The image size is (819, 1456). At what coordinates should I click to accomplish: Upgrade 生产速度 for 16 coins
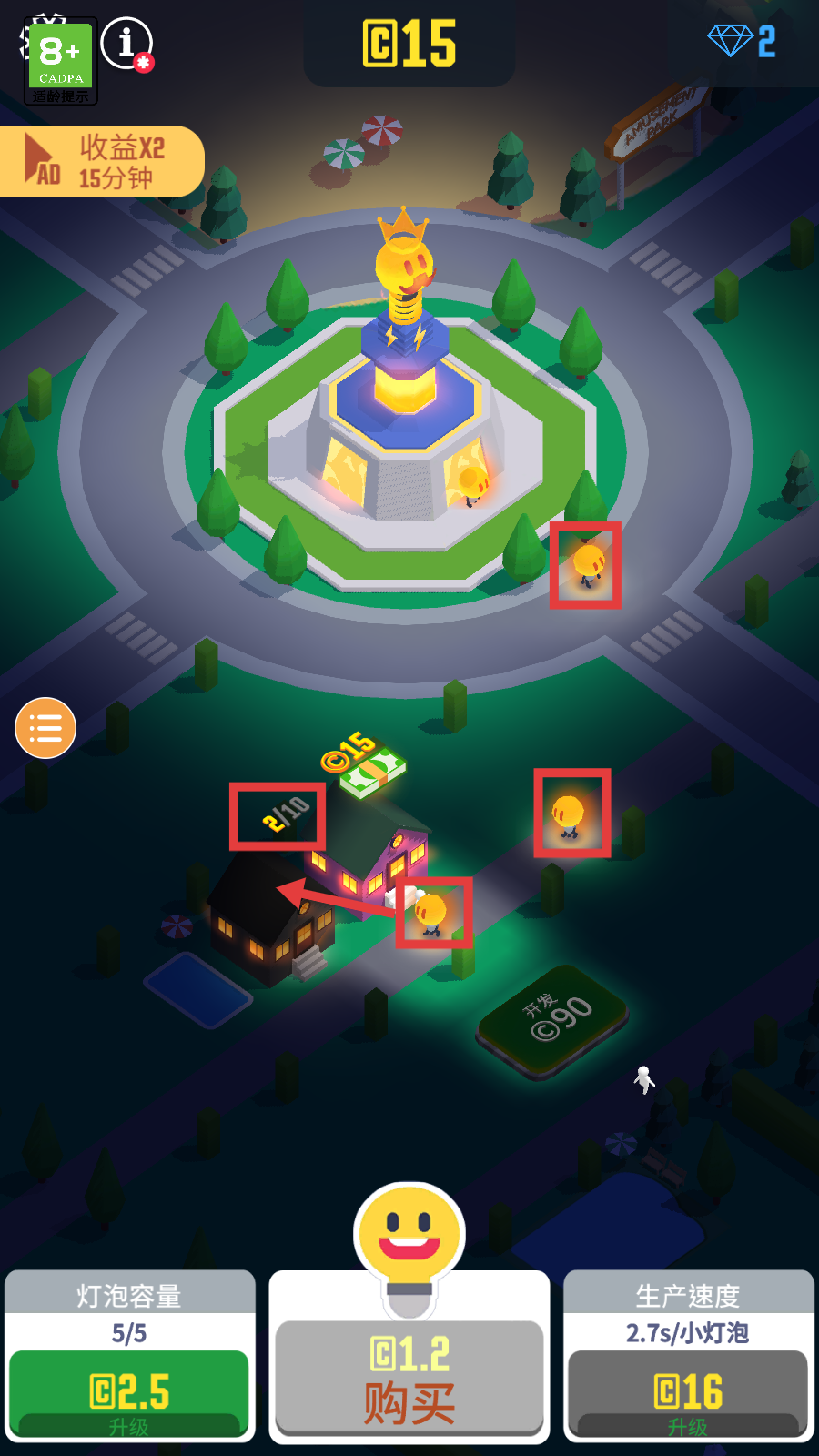click(688, 1392)
